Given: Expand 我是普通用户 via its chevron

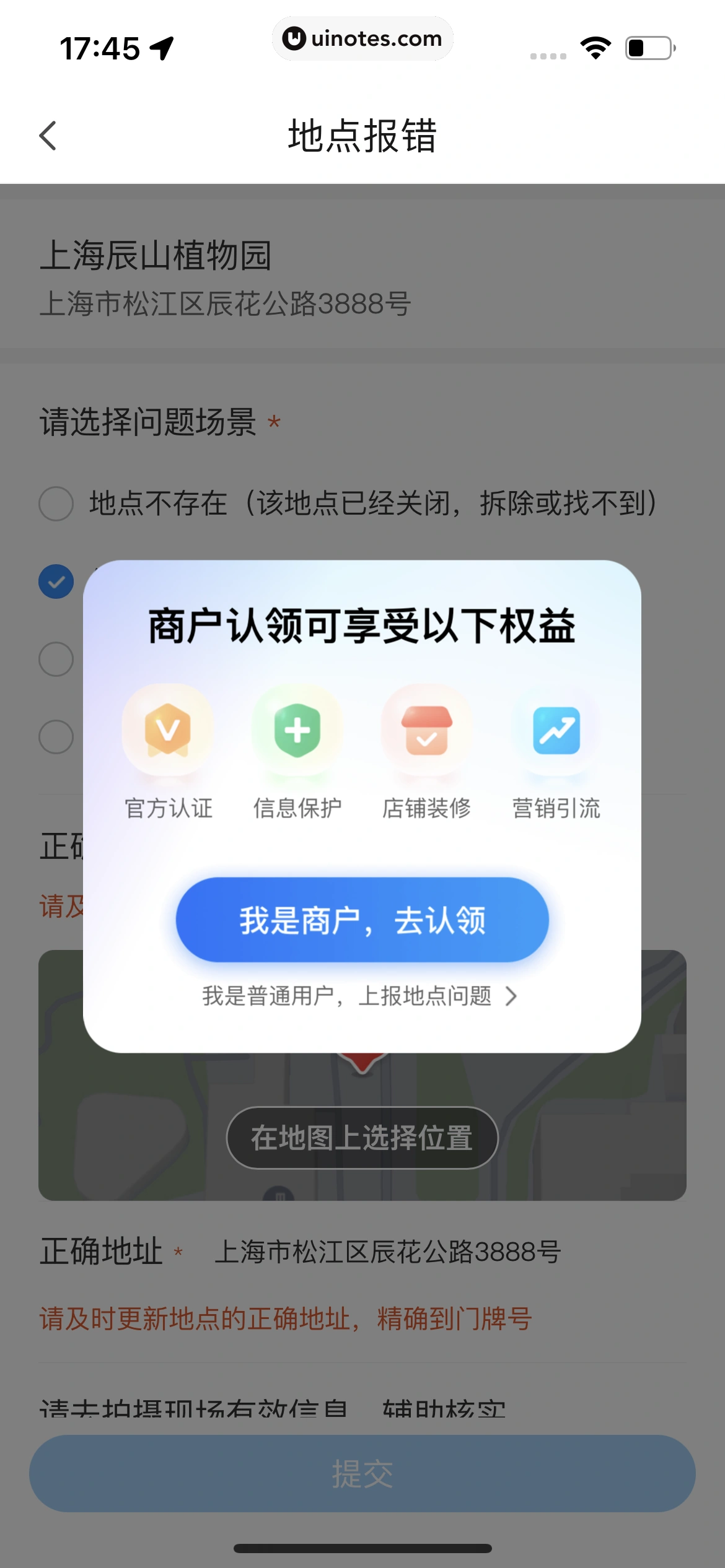Looking at the screenshot, I should coord(511,996).
